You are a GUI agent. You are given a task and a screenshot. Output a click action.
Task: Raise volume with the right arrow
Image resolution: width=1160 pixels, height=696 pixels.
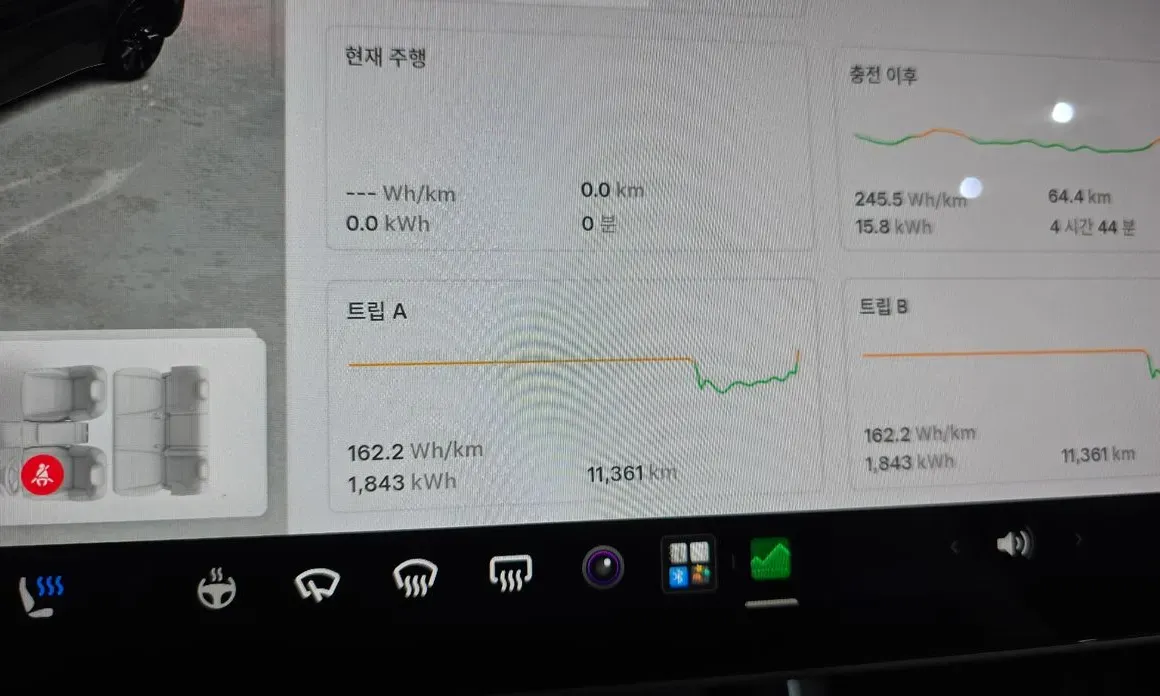(1079, 540)
